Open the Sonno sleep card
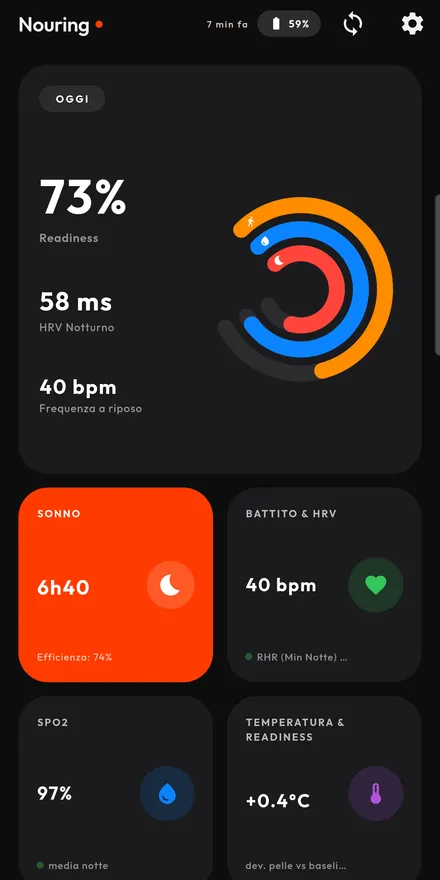The height and width of the screenshot is (880, 440). (116, 585)
